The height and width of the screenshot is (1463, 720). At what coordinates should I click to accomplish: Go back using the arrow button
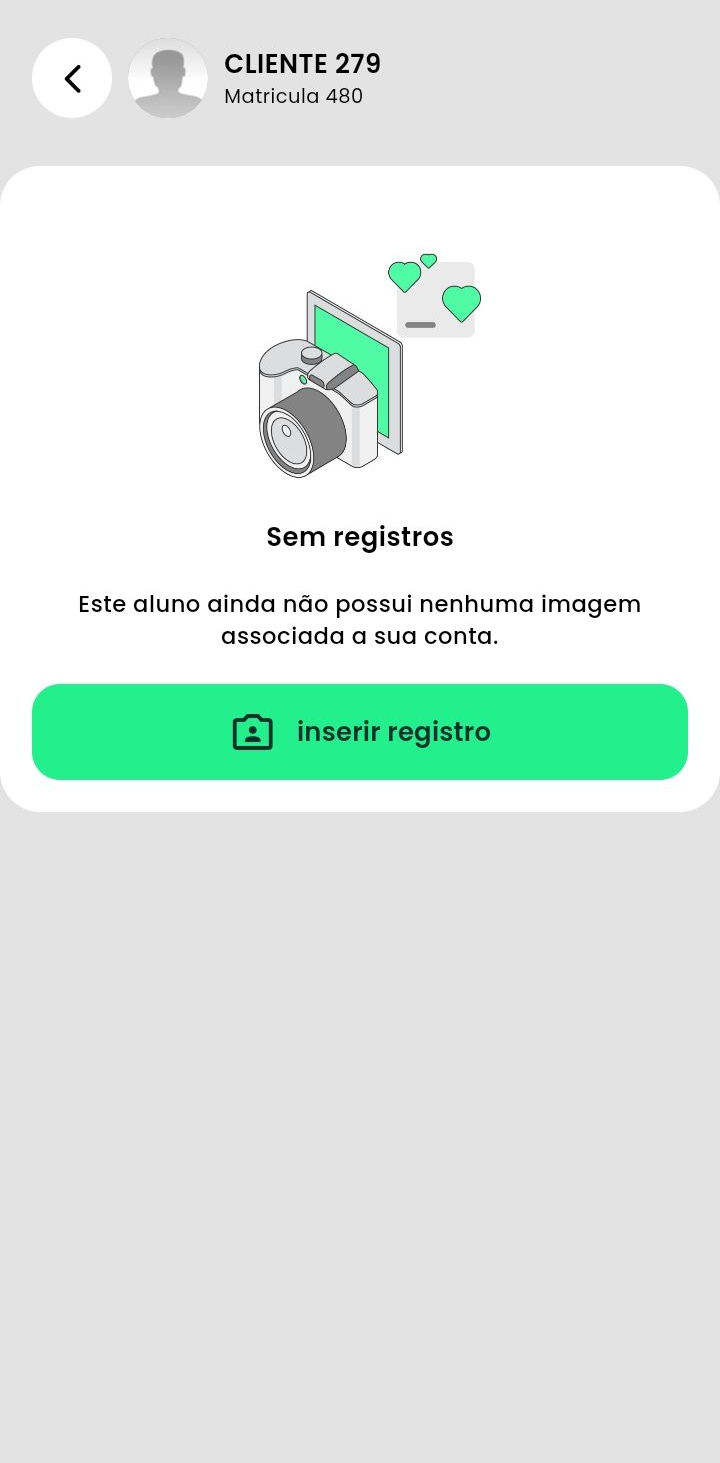72,78
